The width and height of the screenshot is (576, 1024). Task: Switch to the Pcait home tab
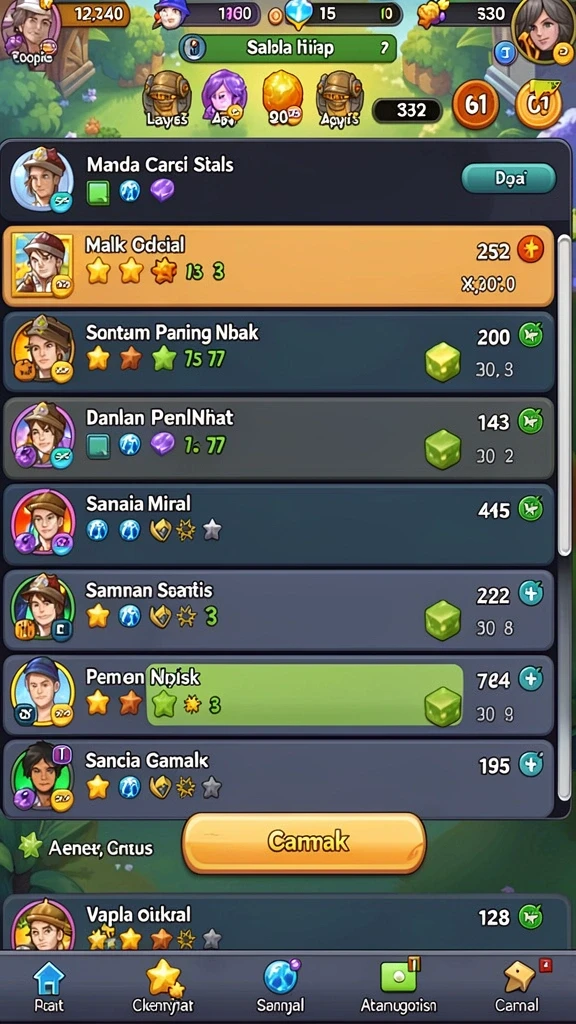(49, 989)
